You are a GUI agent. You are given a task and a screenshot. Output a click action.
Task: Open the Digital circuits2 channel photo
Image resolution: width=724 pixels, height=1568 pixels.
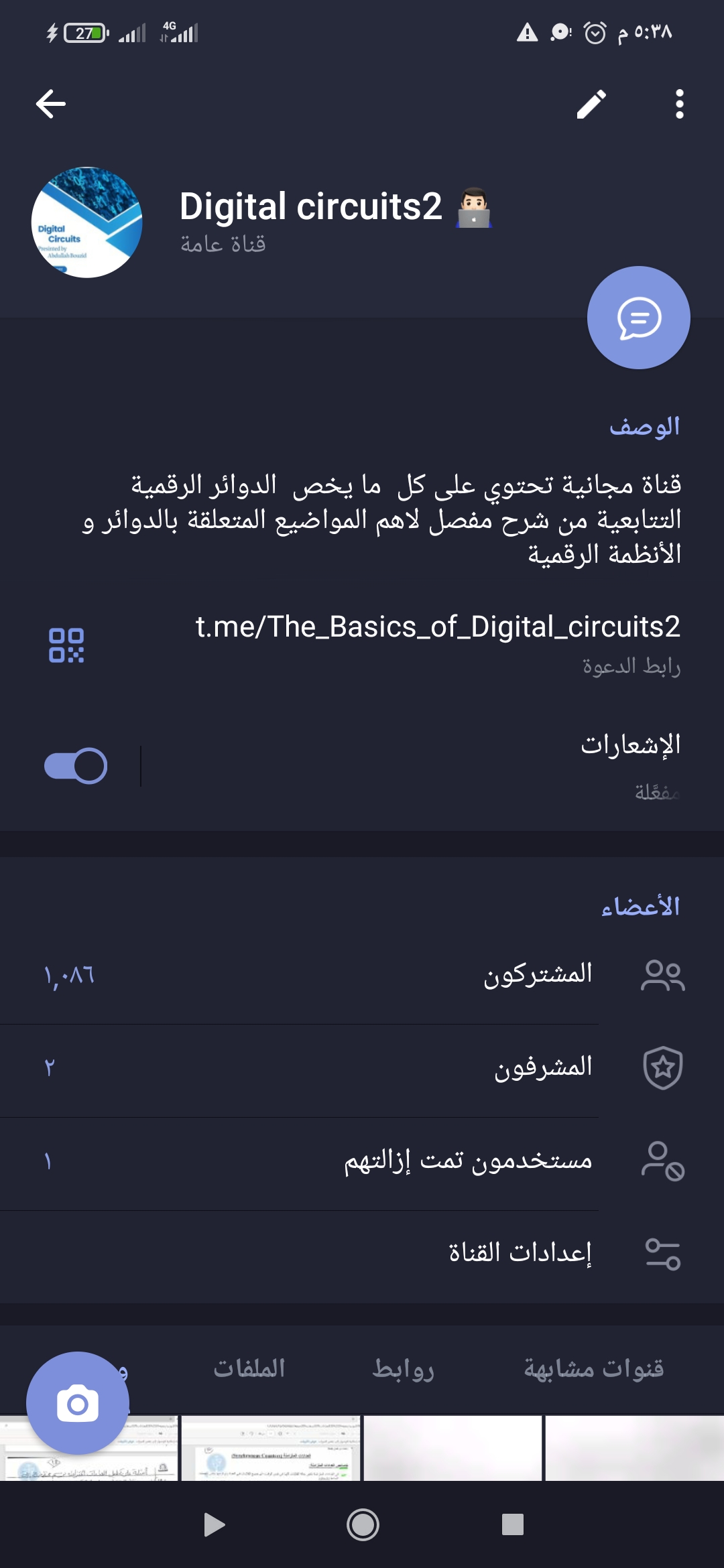(x=87, y=222)
